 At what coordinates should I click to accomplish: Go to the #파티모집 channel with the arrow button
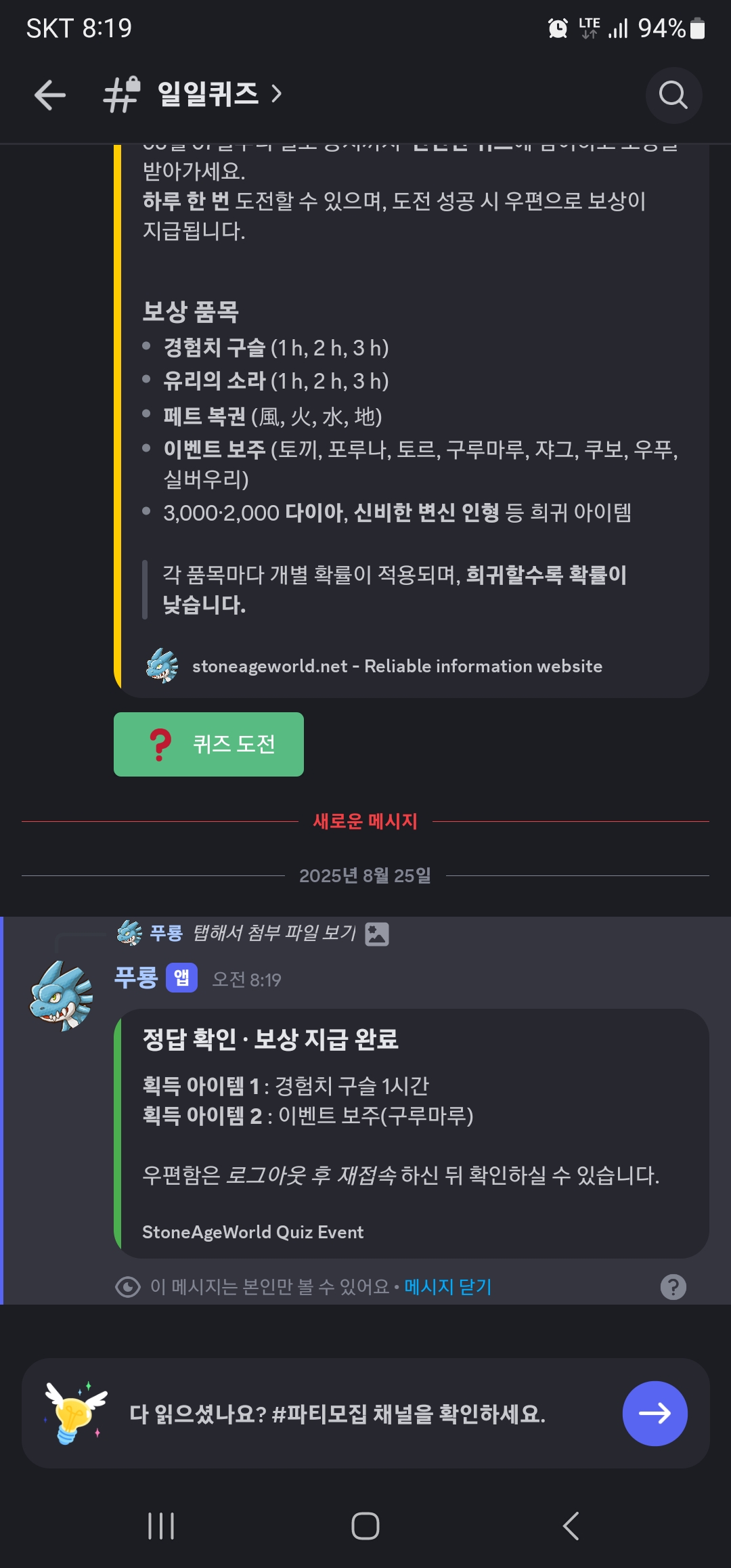[x=655, y=1413]
